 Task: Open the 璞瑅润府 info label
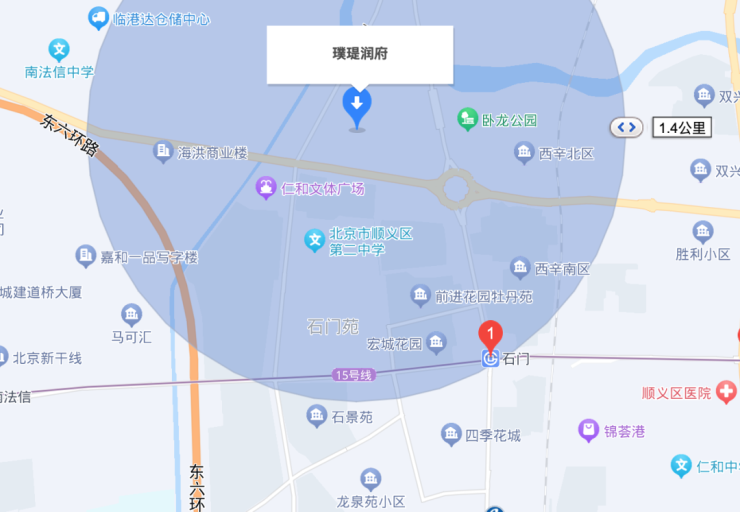pos(359,54)
